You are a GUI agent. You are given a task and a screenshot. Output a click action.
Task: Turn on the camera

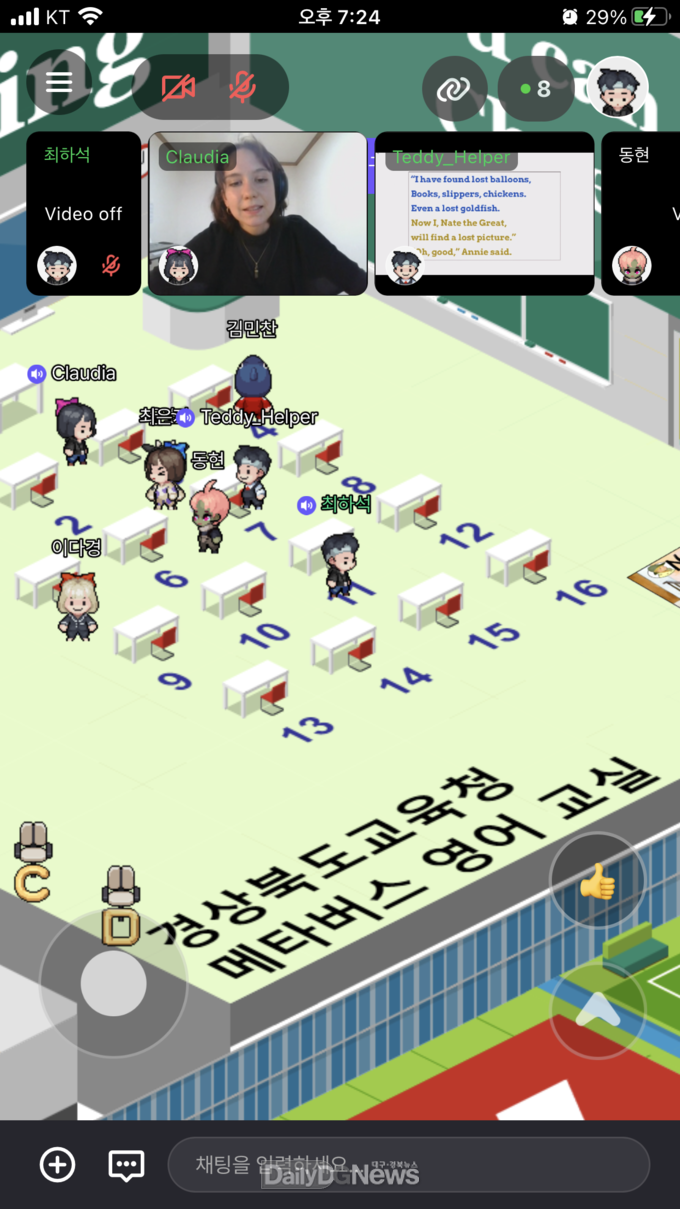179,88
